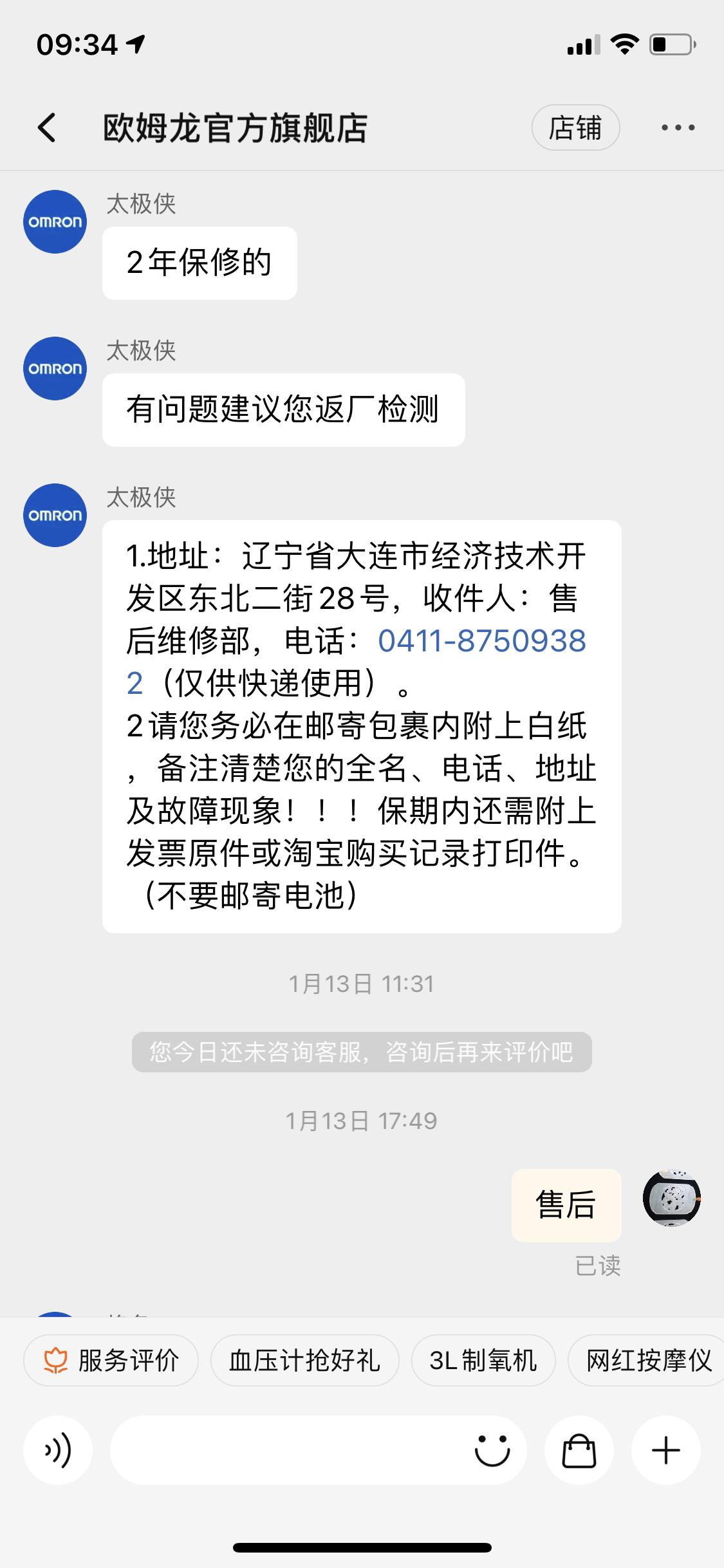Open the 店铺 store page
This screenshot has width=724, height=1568.
[x=577, y=127]
